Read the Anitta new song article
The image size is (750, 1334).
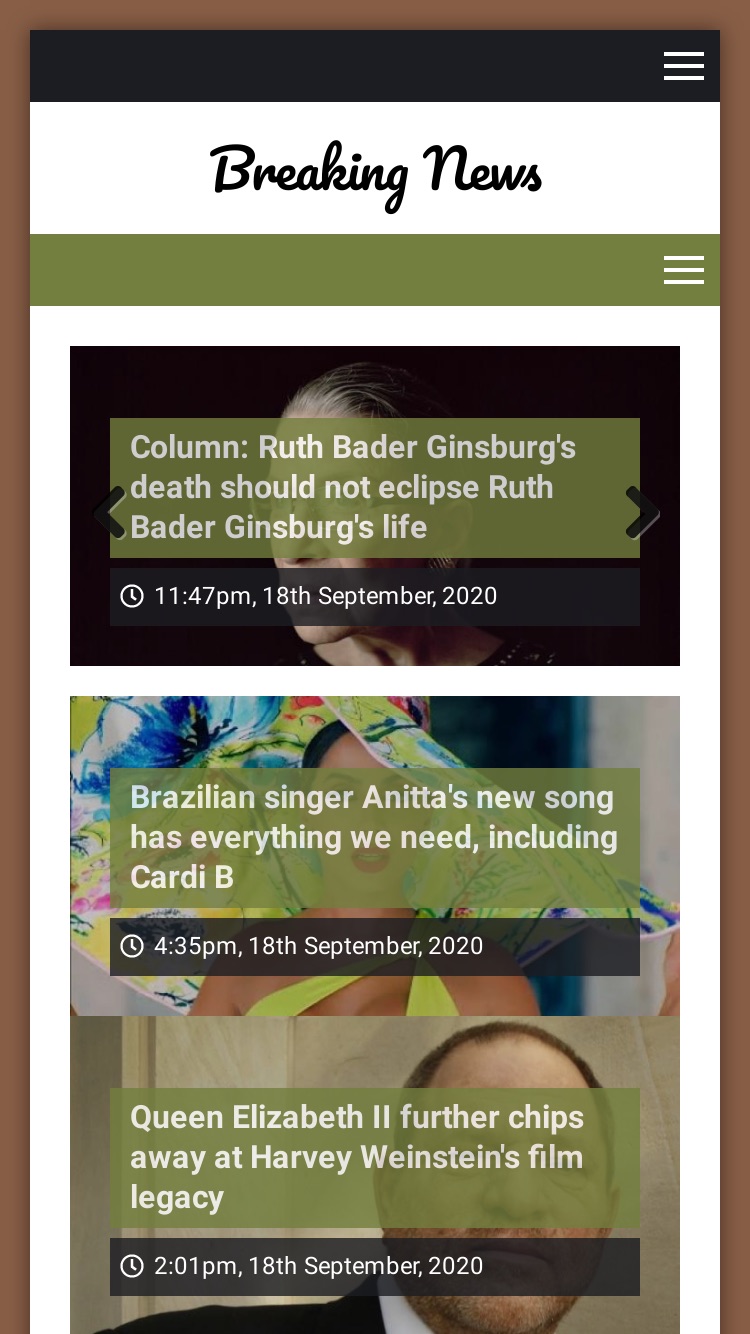tap(374, 837)
